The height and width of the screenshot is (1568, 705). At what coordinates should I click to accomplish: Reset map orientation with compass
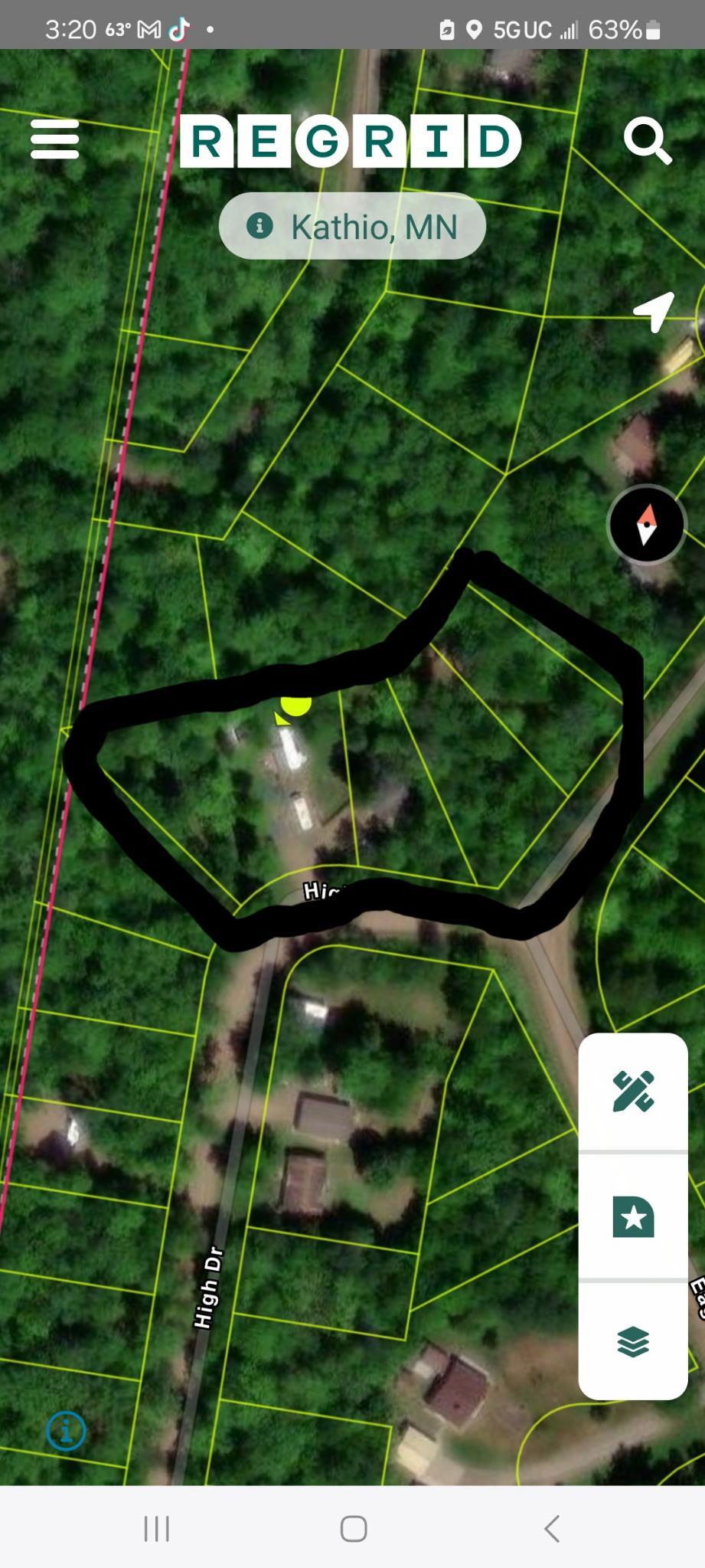point(646,525)
